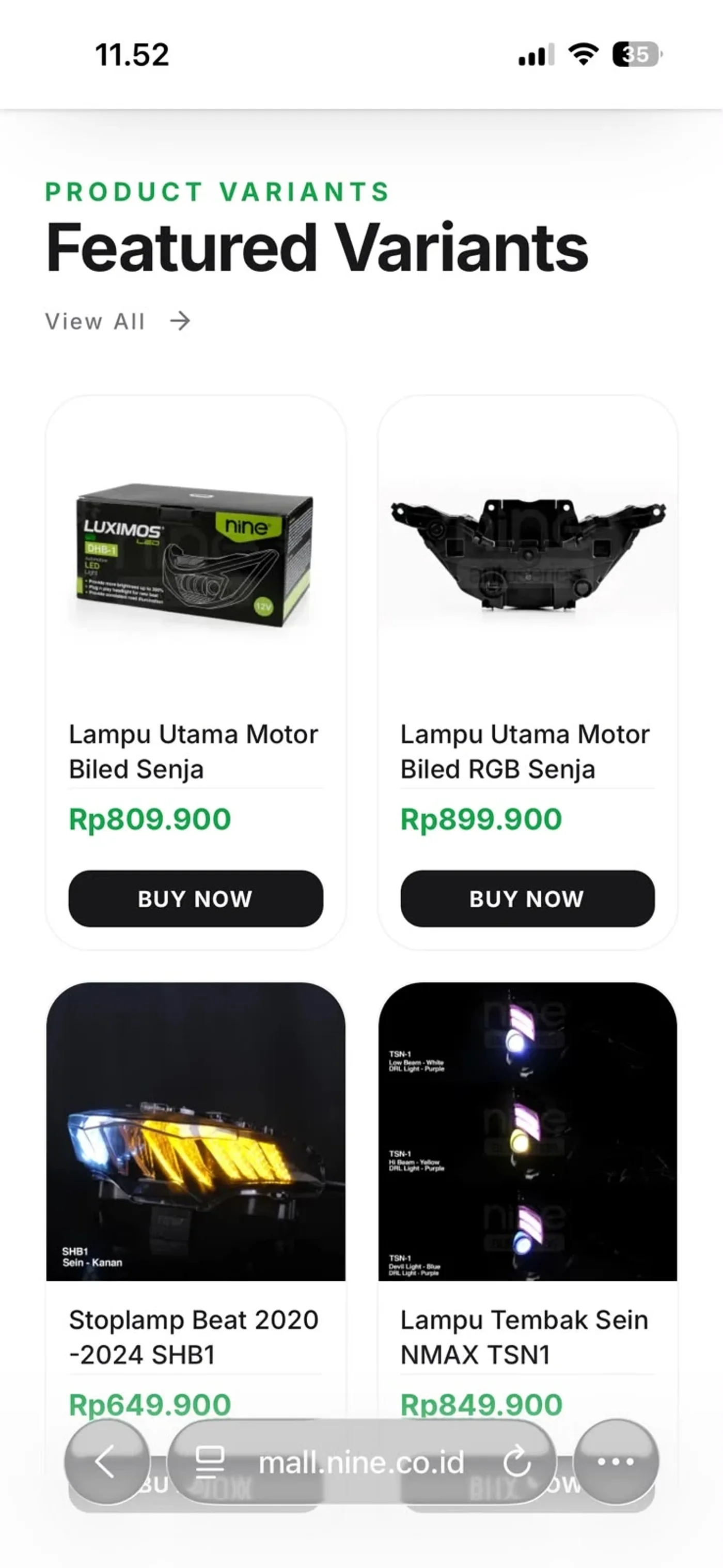
Task: Tap Buy Now for Biled RGB Senja
Action: click(527, 898)
